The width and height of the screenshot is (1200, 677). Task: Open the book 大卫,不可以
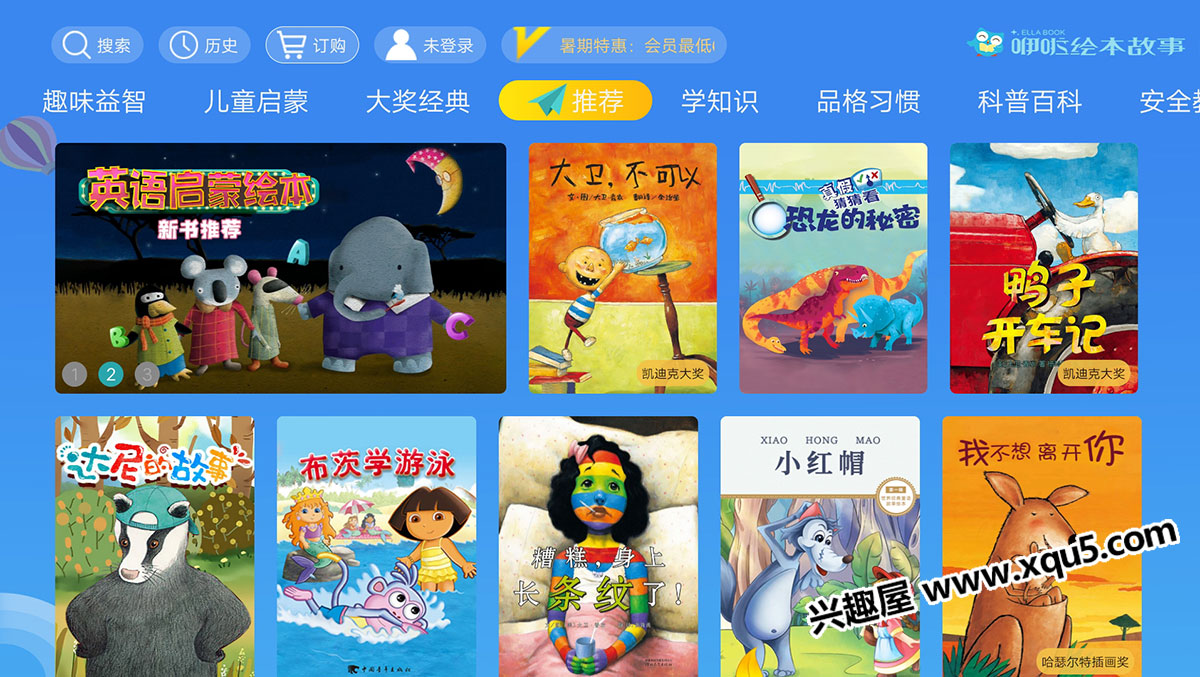point(622,268)
